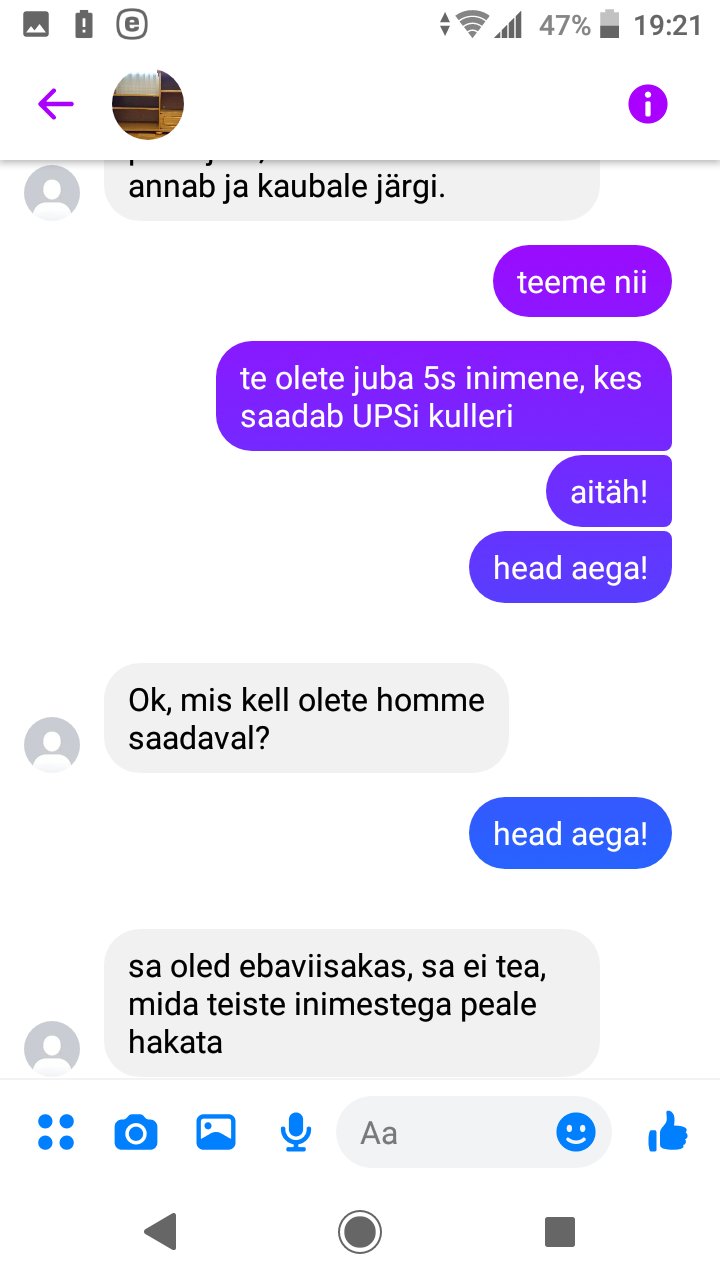Open the four-dot more actions menu
Screen dimensions: 720x1280
[56, 1132]
